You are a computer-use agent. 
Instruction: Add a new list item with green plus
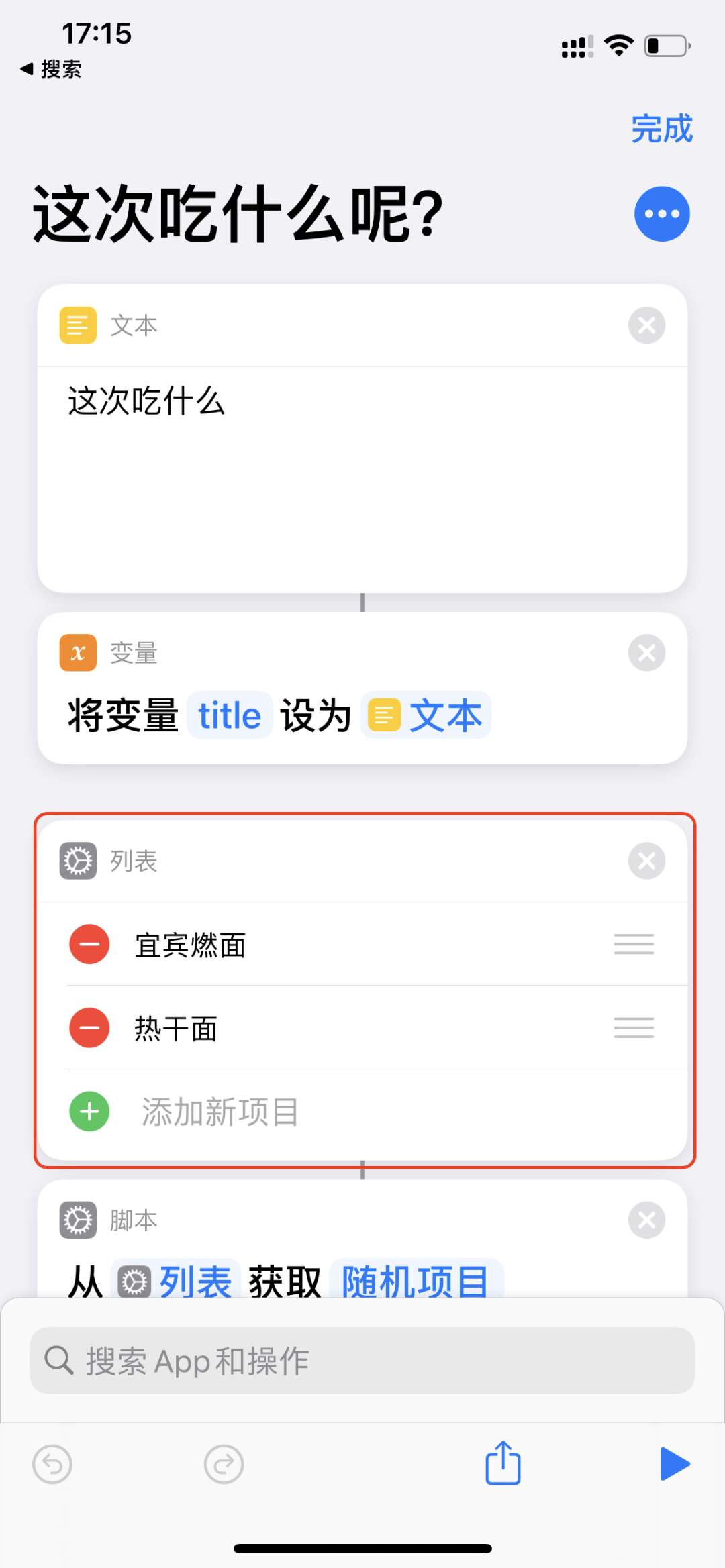coord(89,1112)
